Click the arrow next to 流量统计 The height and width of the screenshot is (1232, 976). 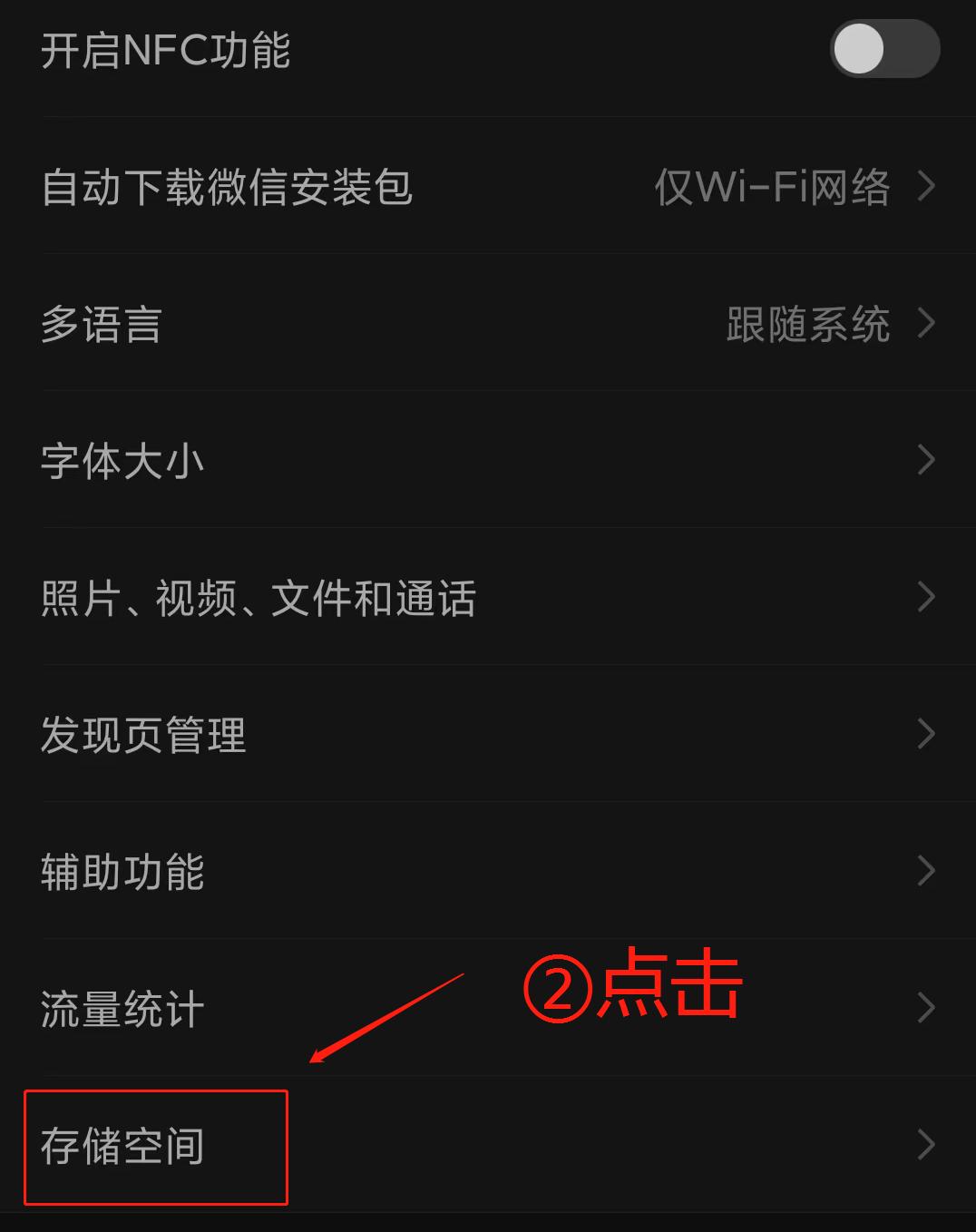point(927,1009)
